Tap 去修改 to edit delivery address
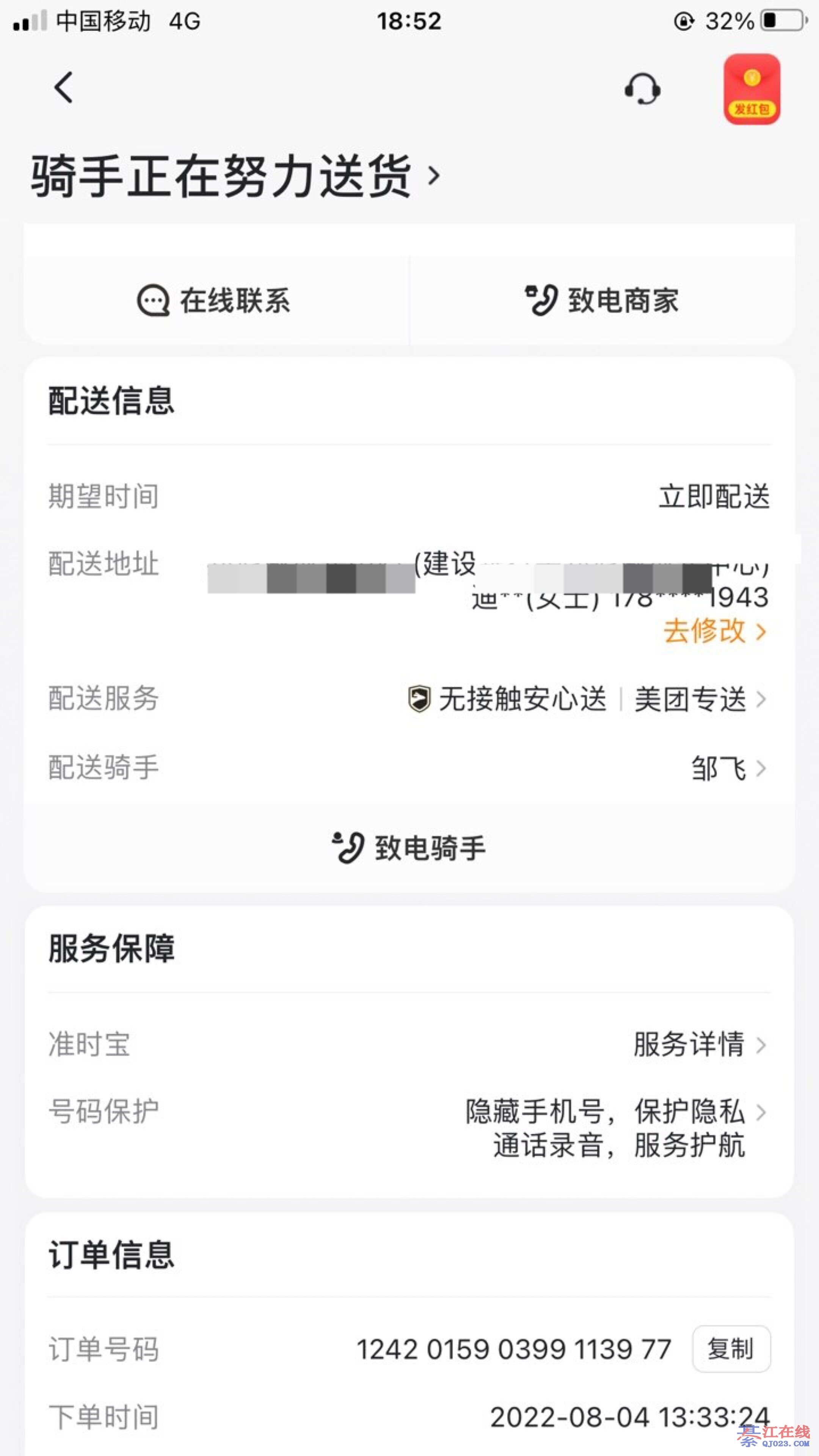819x1456 pixels. (714, 631)
